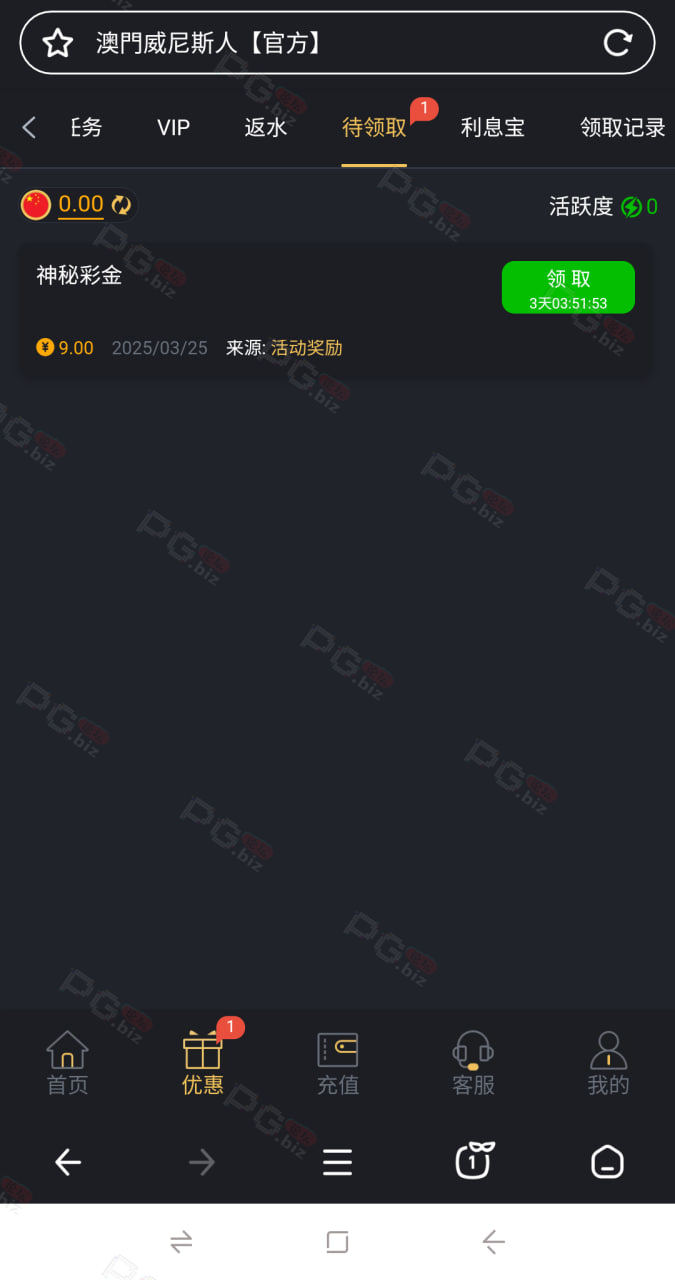
Task: Refresh the 0.00 balance
Action: [x=121, y=205]
